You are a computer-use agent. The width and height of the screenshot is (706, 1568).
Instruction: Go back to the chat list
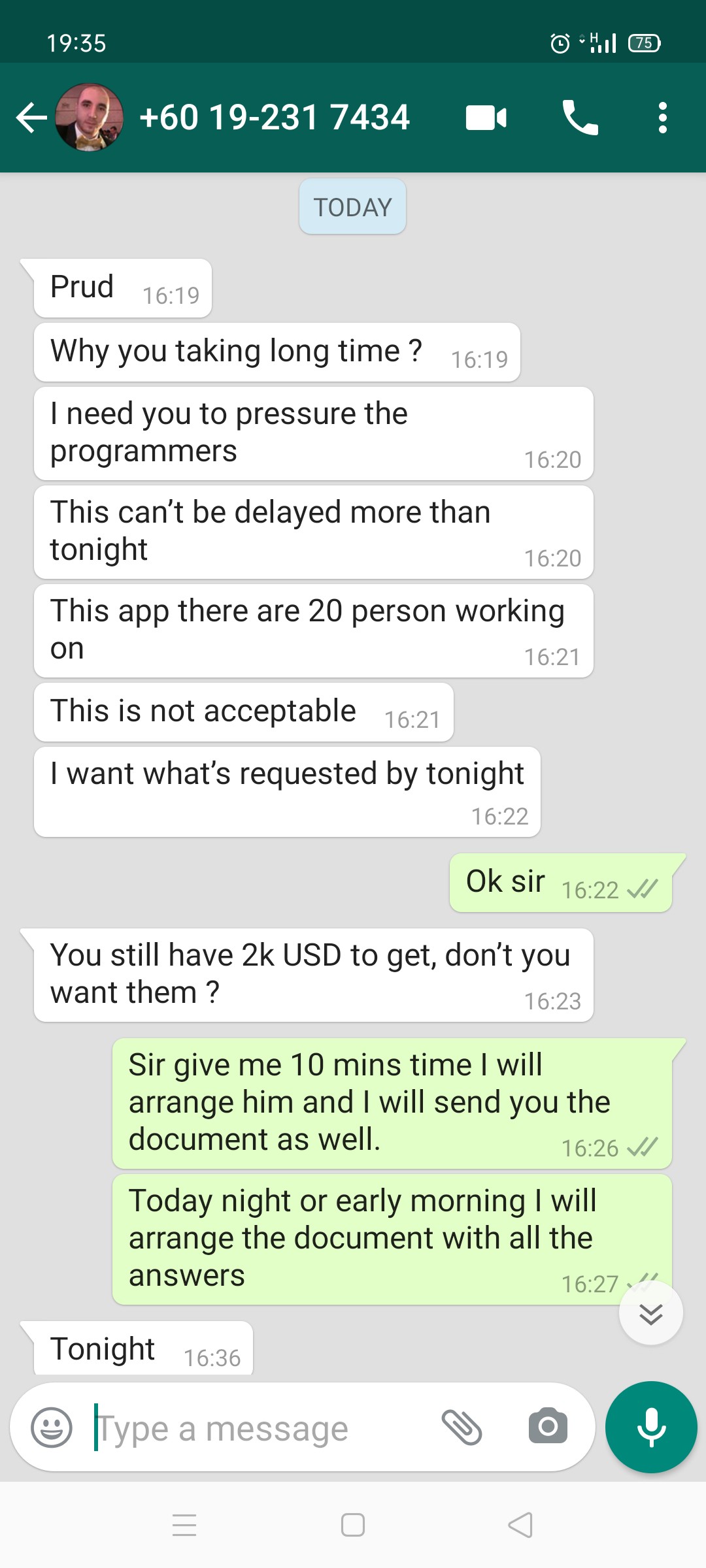click(31, 118)
